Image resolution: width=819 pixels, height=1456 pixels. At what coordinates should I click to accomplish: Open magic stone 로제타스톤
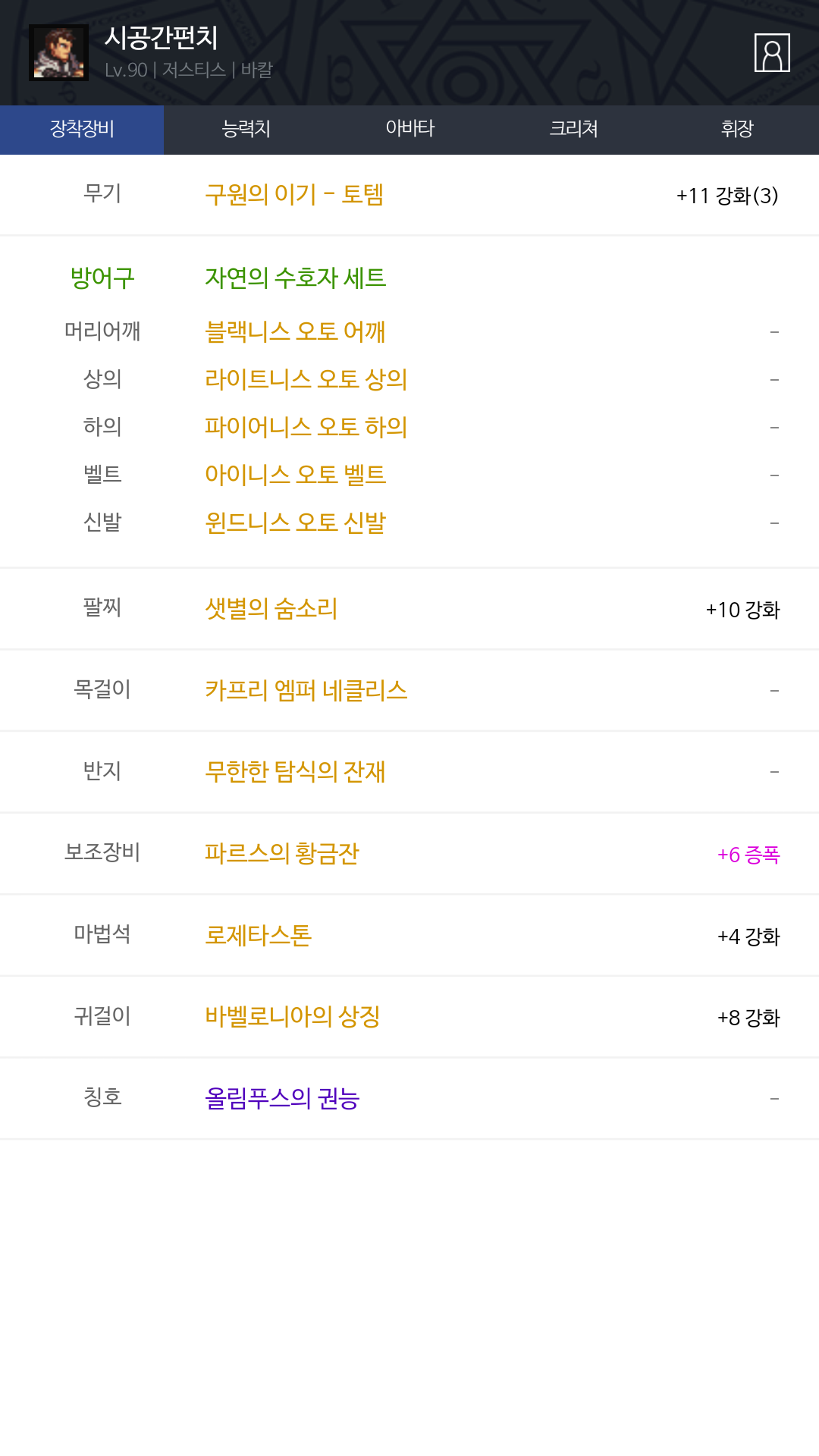click(x=259, y=935)
